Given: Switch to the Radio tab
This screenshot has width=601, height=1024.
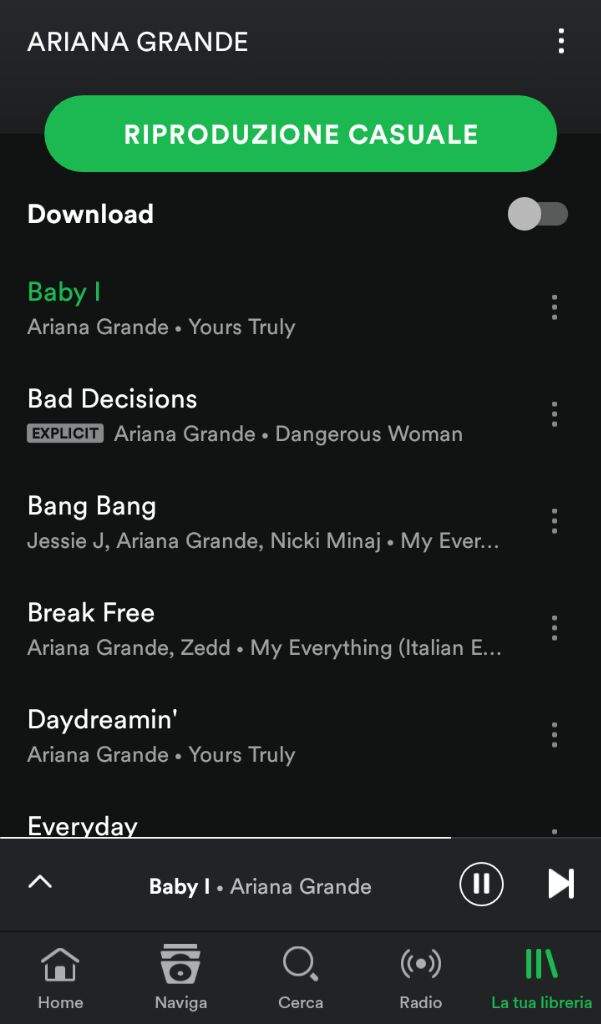Looking at the screenshot, I should tap(421, 978).
